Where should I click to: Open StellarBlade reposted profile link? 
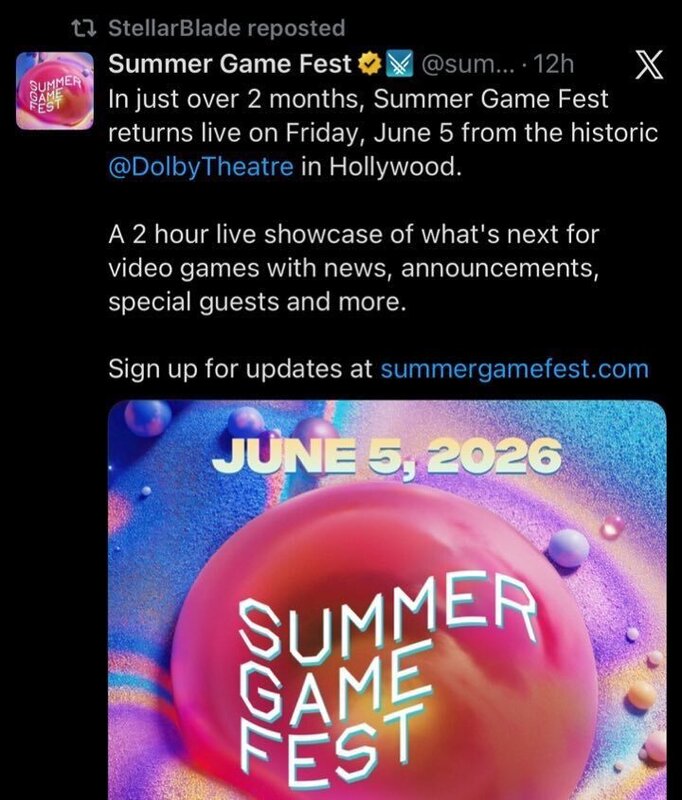tap(225, 28)
